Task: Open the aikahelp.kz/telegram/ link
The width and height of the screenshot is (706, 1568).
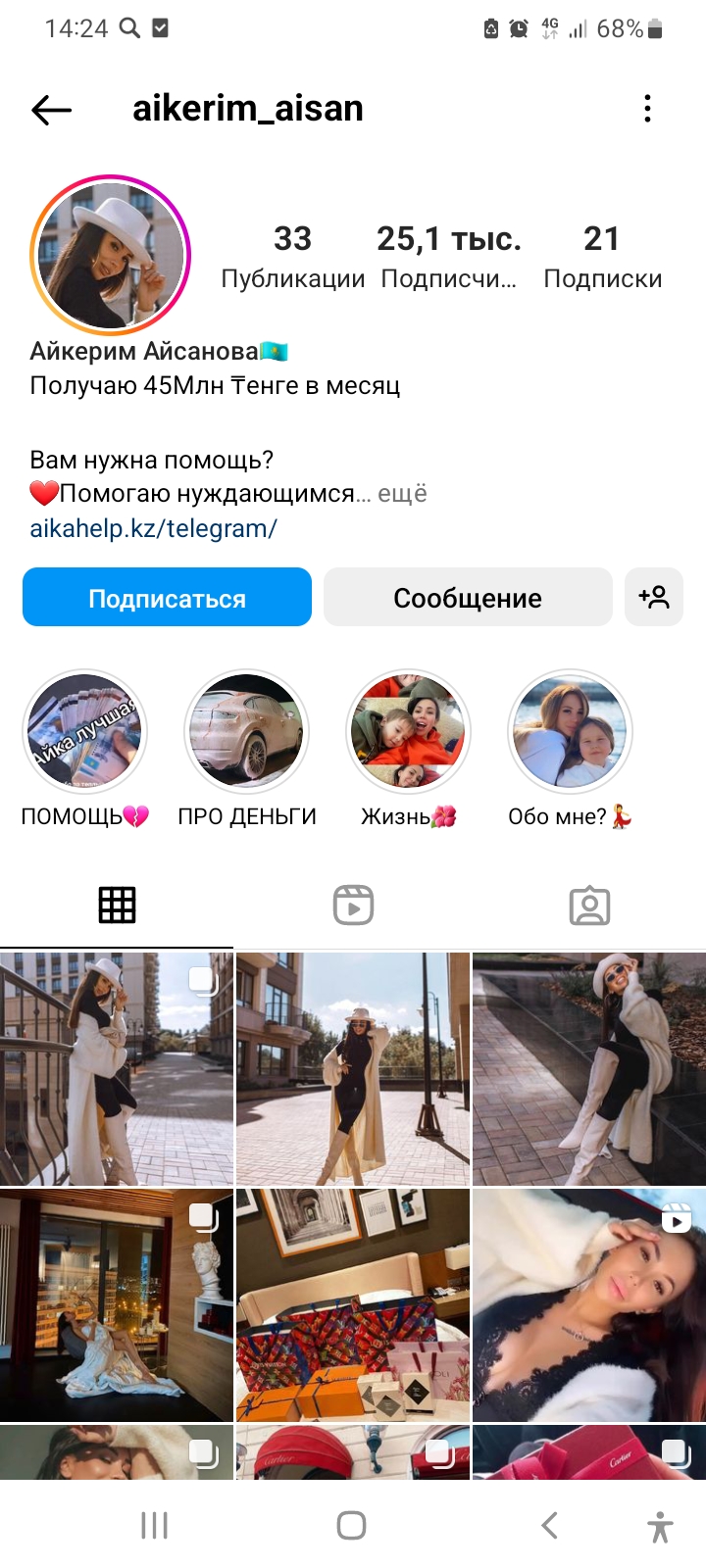Action: pos(153,528)
